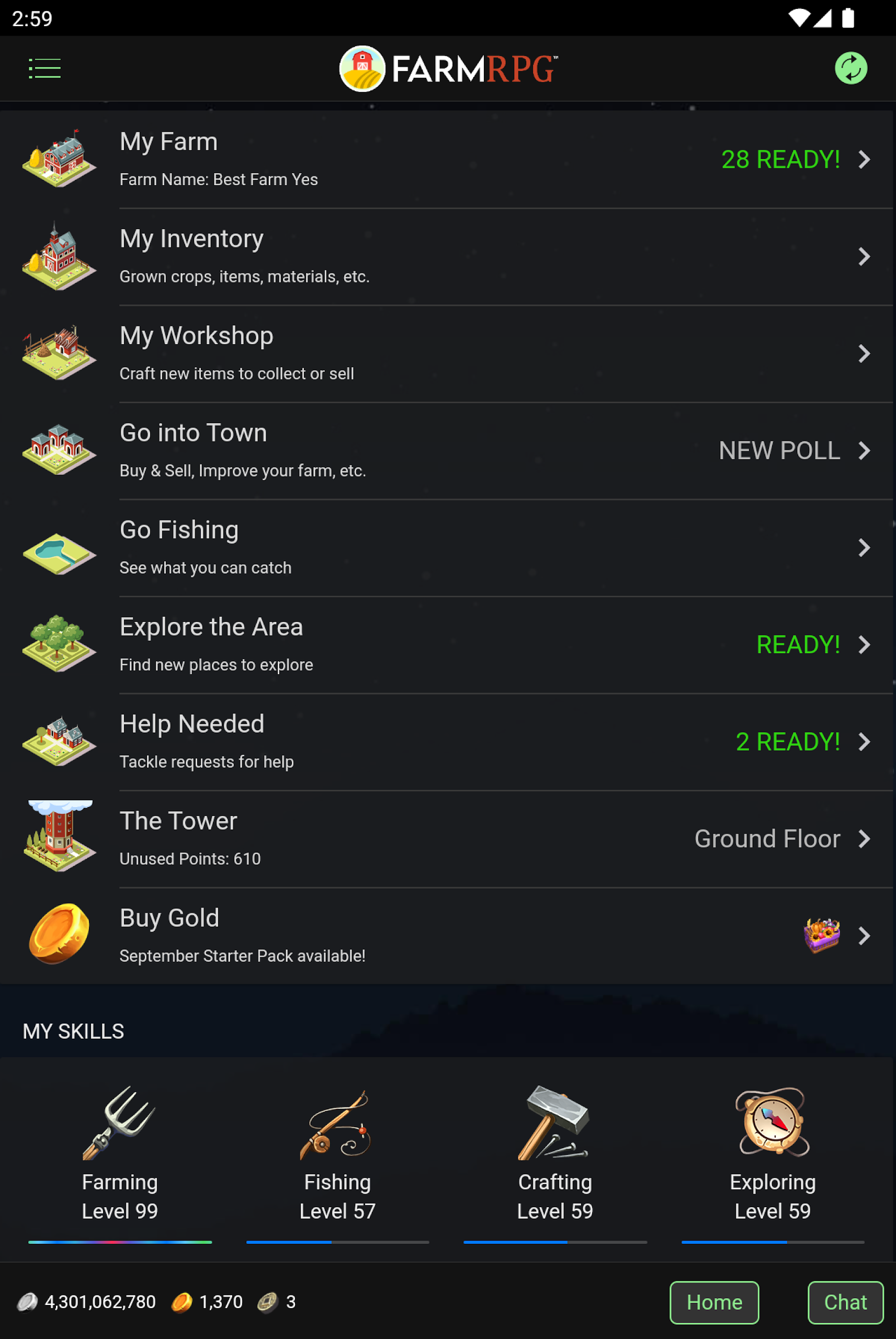This screenshot has height=1339, width=896.
Task: Tap the green refresh icon
Action: [x=850, y=69]
